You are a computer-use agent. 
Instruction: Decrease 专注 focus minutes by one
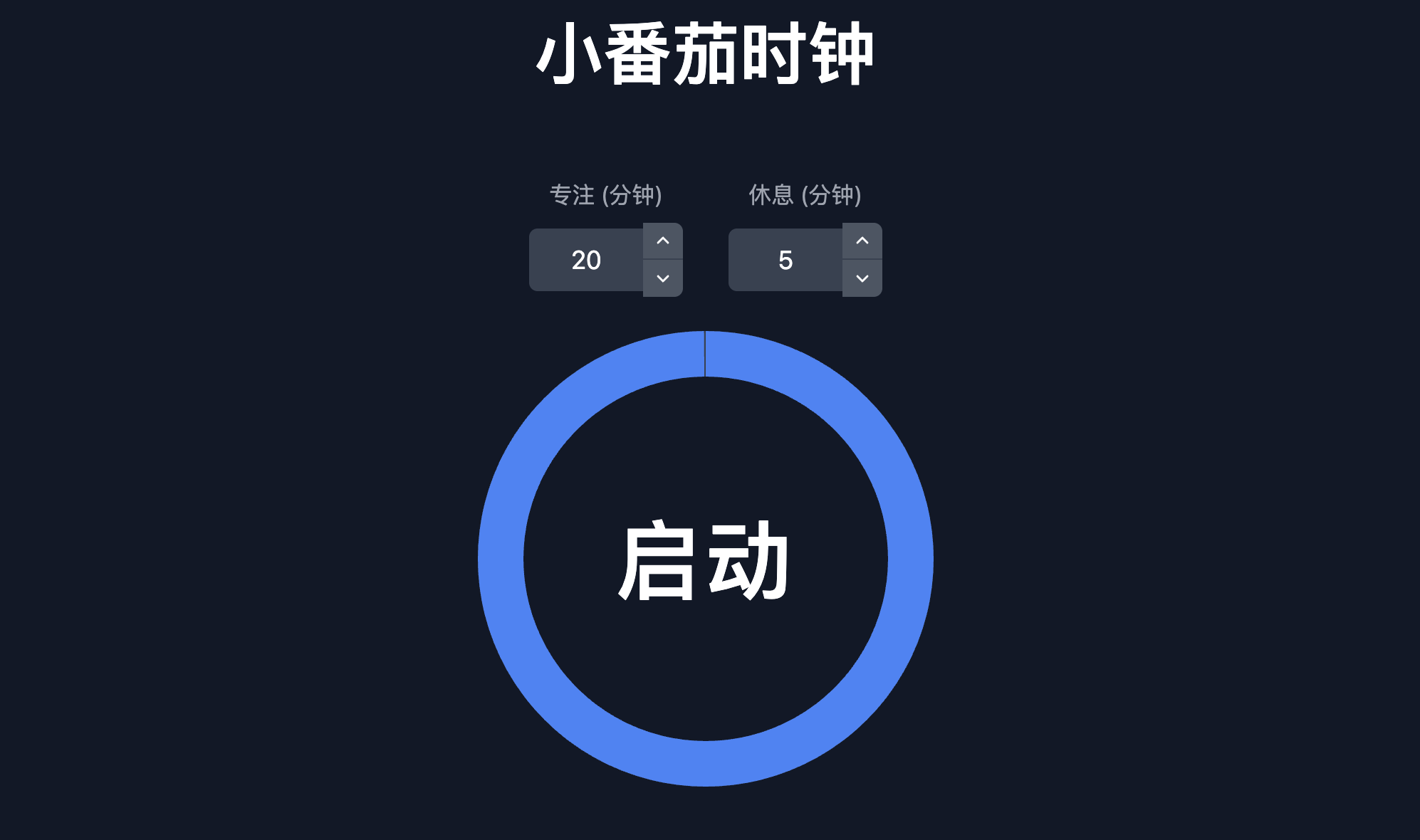pyautogui.click(x=662, y=278)
